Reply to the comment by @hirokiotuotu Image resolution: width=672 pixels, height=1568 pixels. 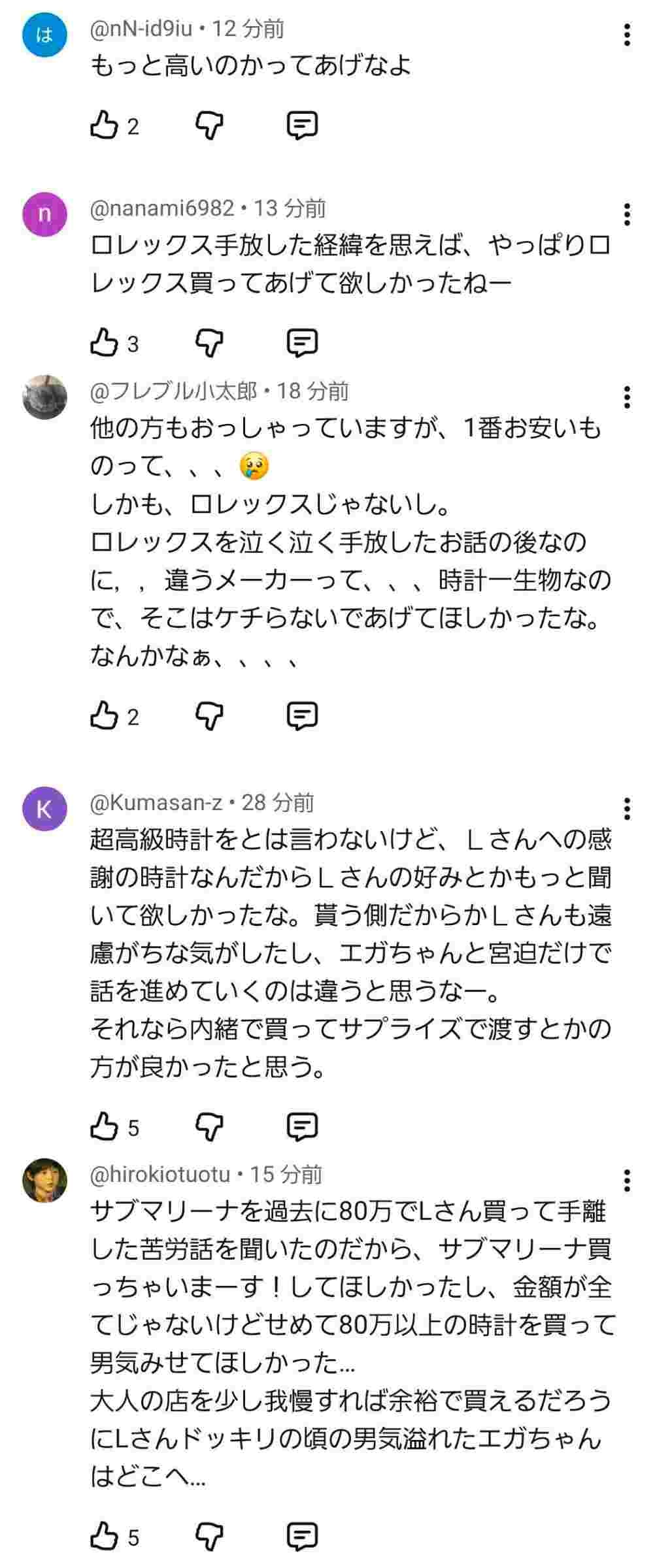302,1537
